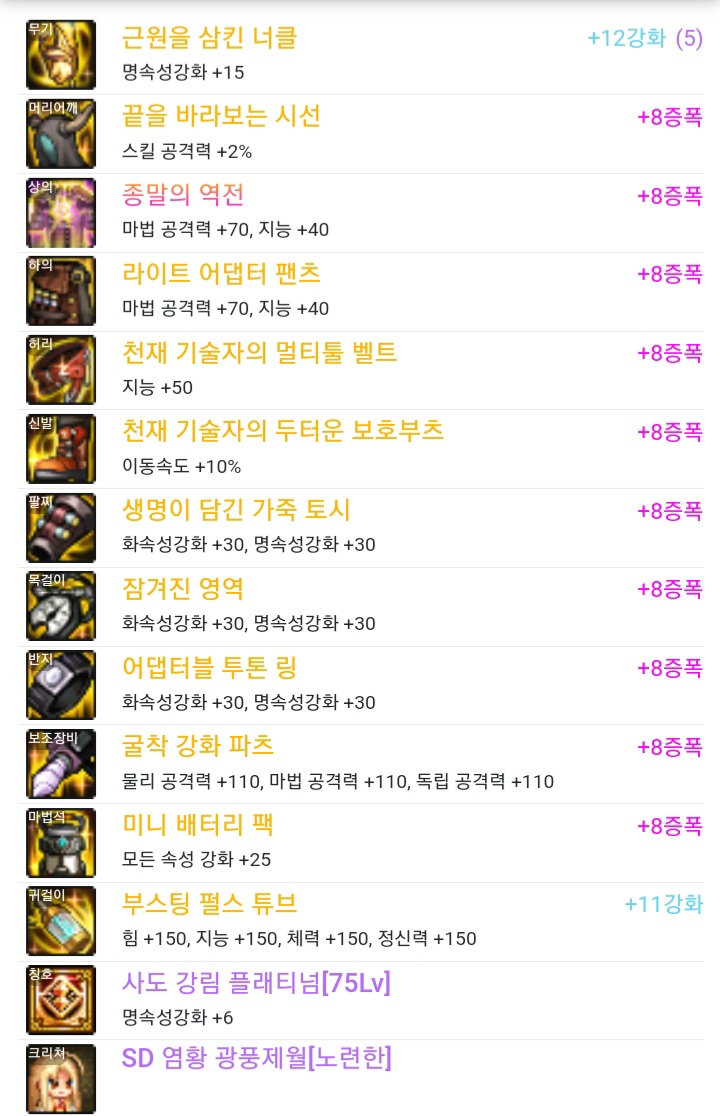
Task: Select ring 어댑터블 투톤 링
Action: click(209, 667)
